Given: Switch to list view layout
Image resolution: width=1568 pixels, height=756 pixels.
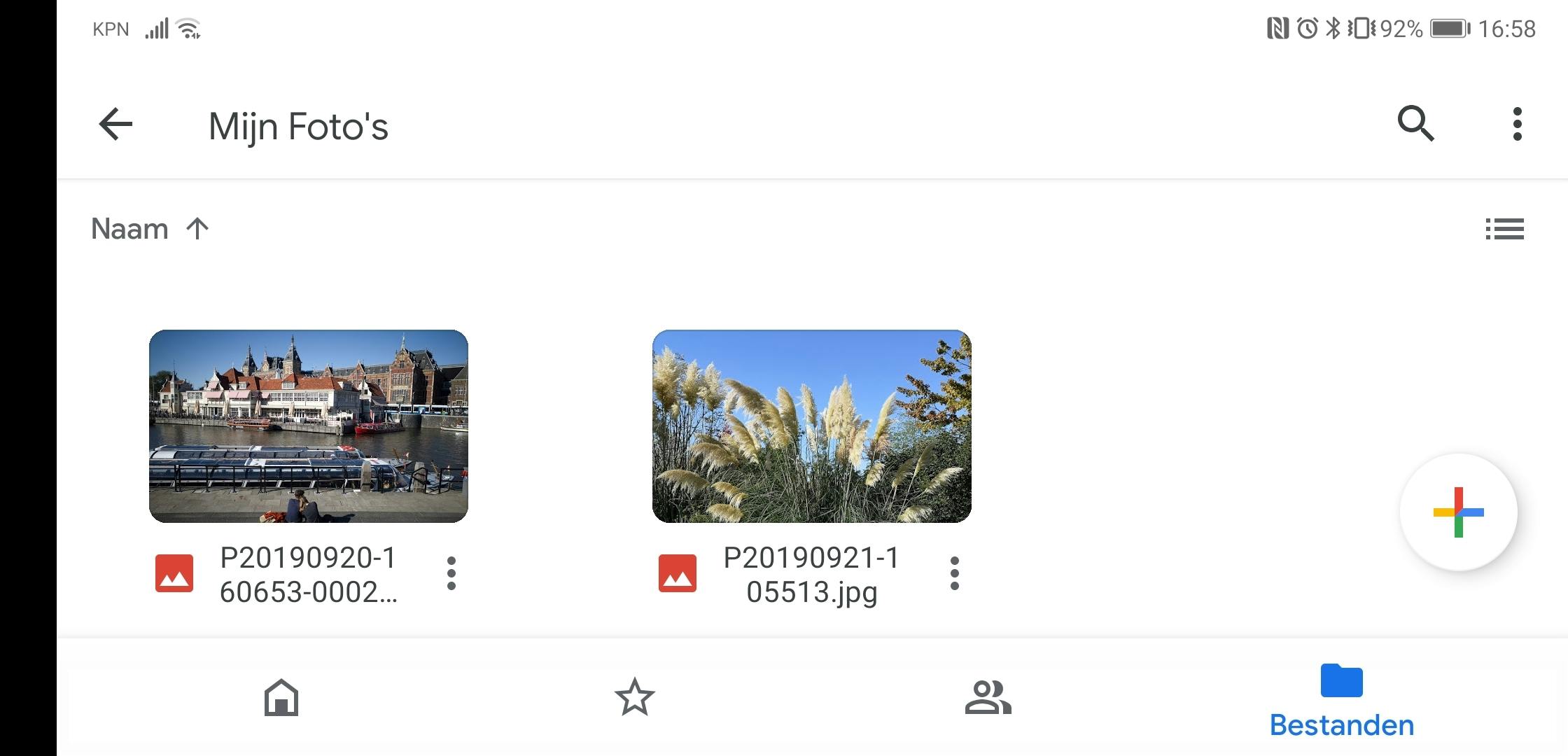Looking at the screenshot, I should click(x=1504, y=229).
